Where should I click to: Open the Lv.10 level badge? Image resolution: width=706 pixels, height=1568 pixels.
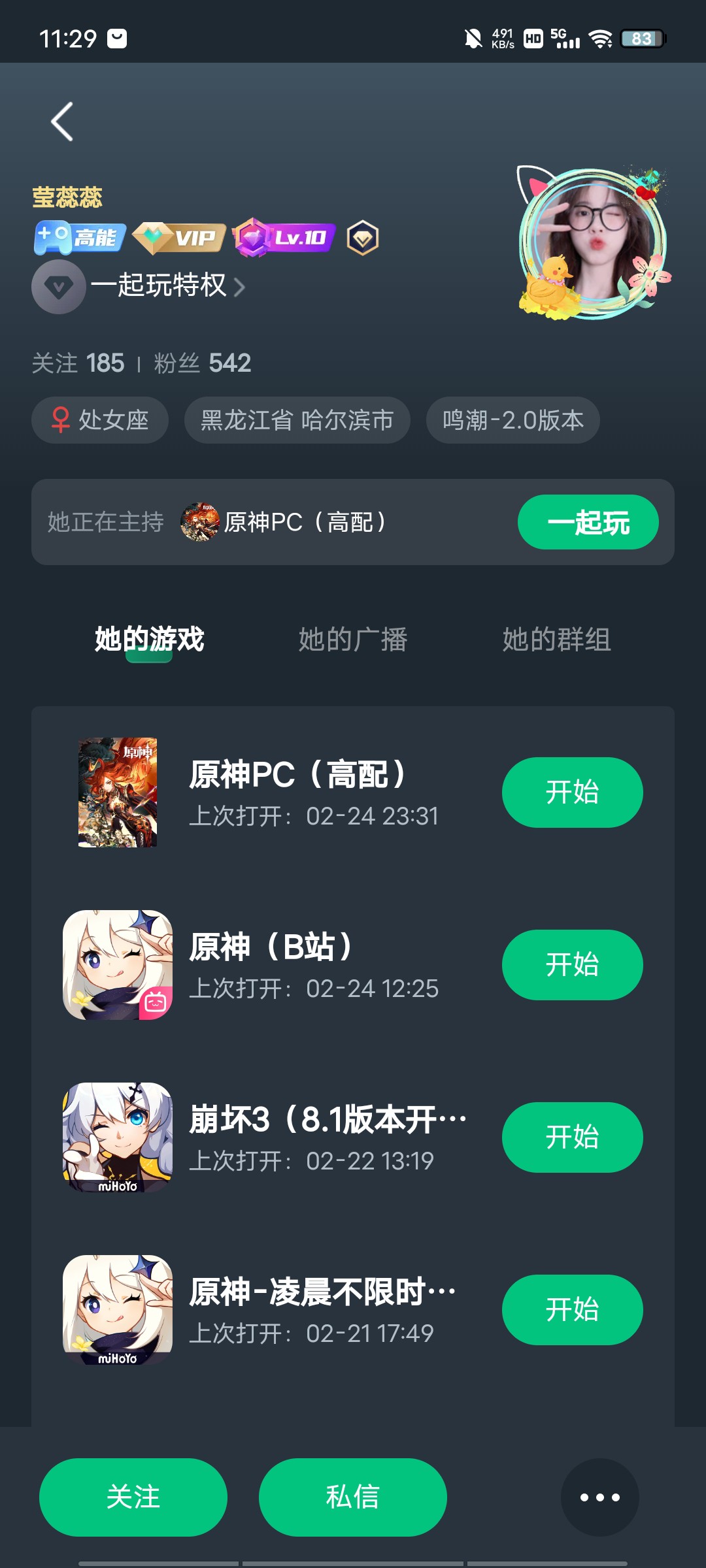click(x=284, y=238)
